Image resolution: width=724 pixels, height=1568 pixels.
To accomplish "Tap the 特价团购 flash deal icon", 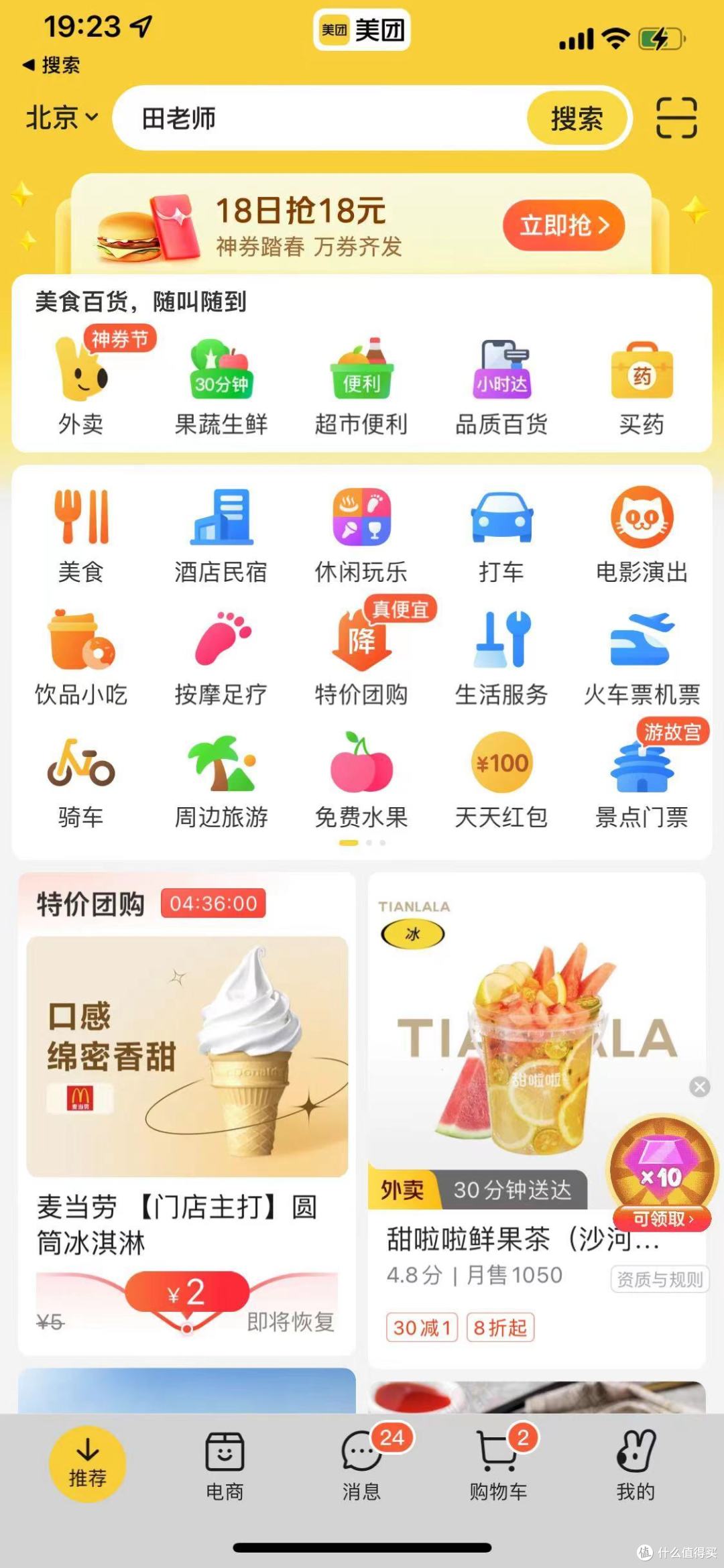I will tap(361, 654).
